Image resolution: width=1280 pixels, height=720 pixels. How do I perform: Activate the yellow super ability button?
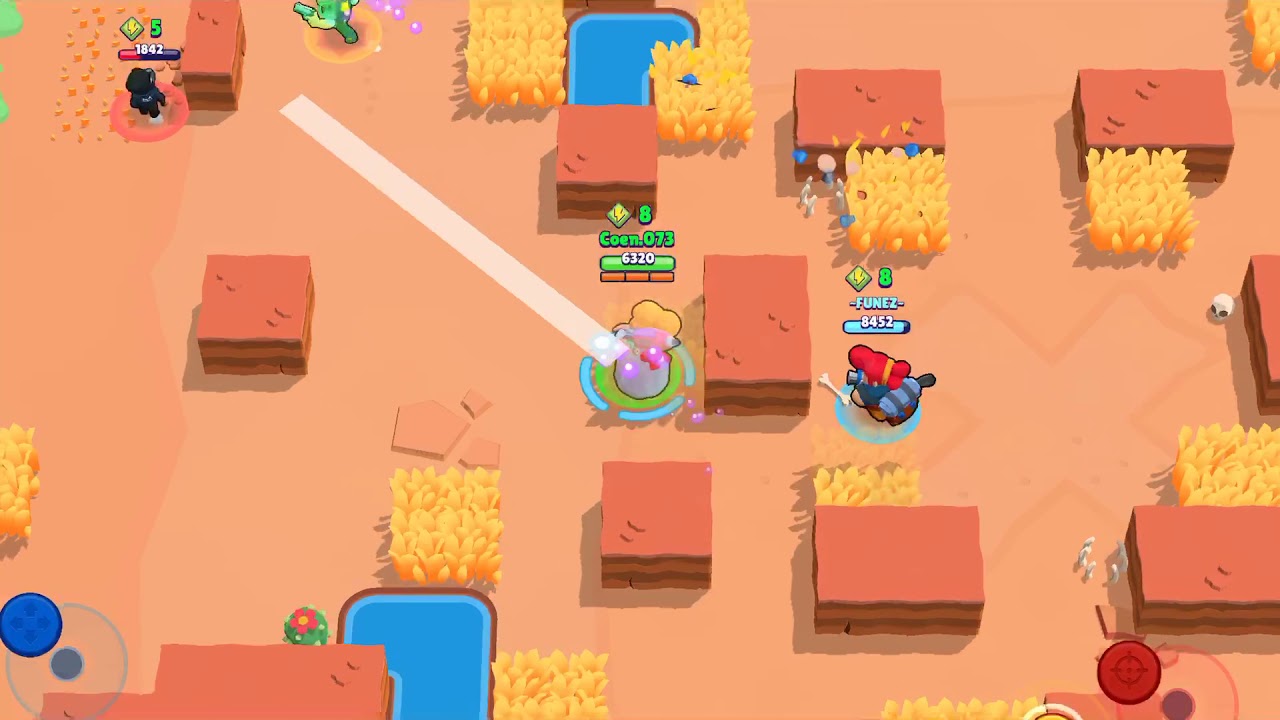point(1051,713)
